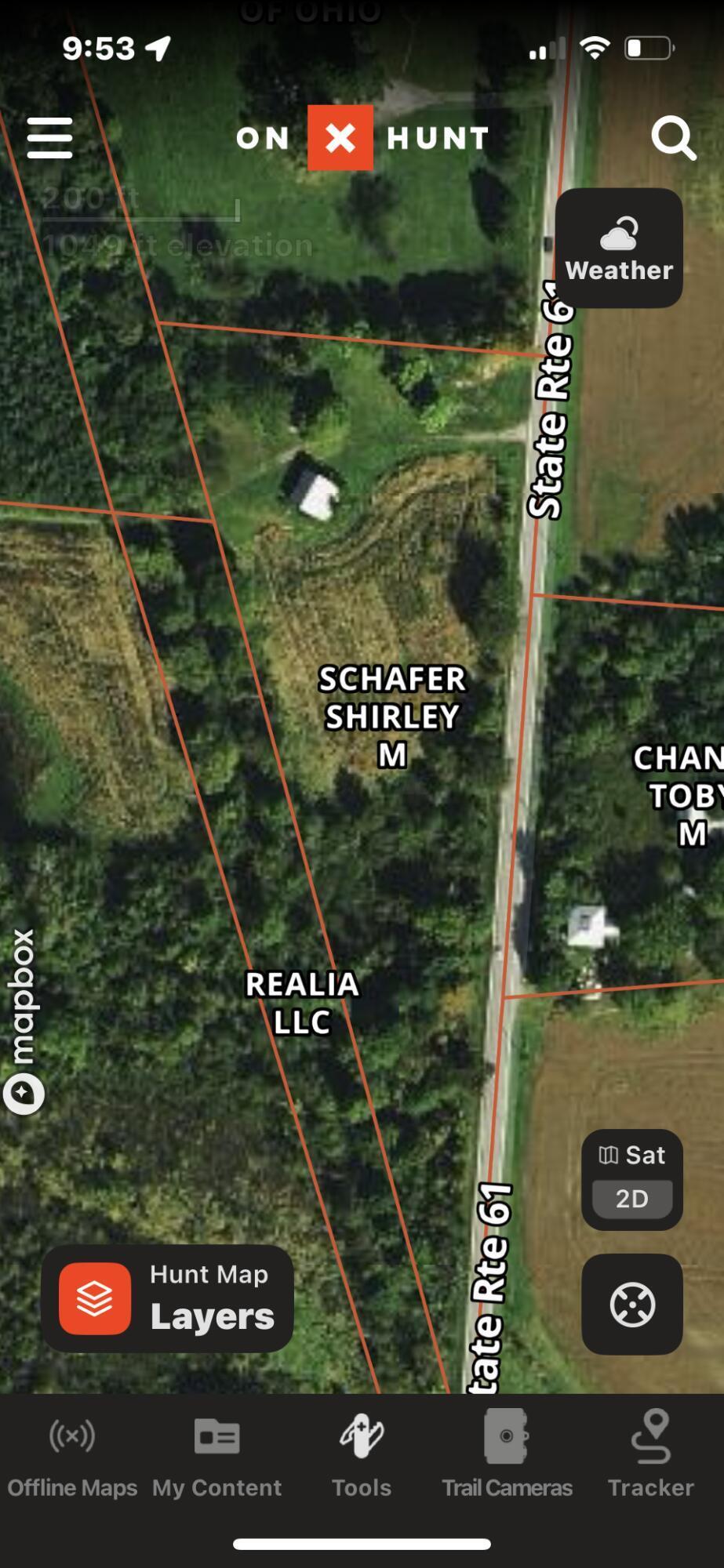Switch the Sat basemap type
Viewport: 724px width, 1568px height.
632,1155
